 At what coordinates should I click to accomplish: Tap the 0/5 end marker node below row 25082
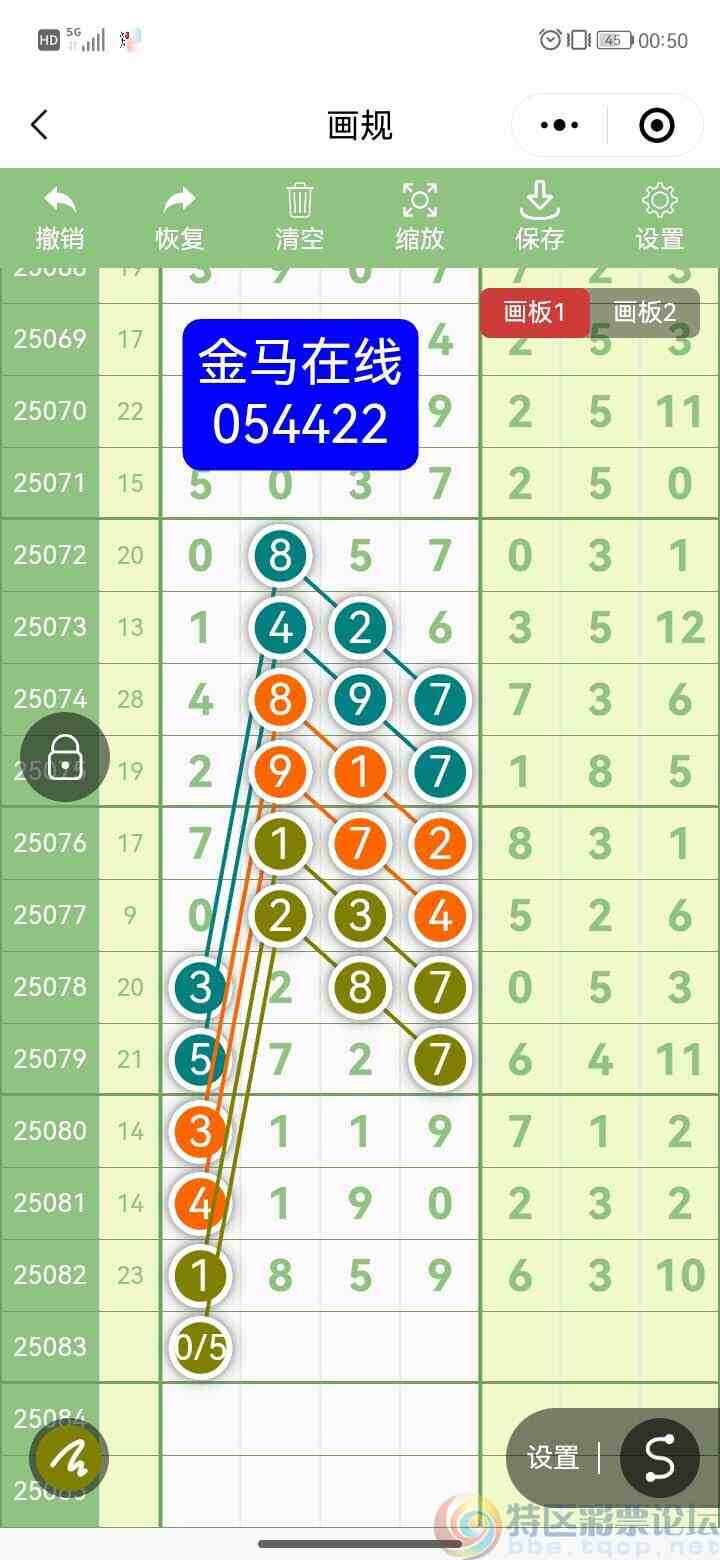click(x=200, y=1347)
